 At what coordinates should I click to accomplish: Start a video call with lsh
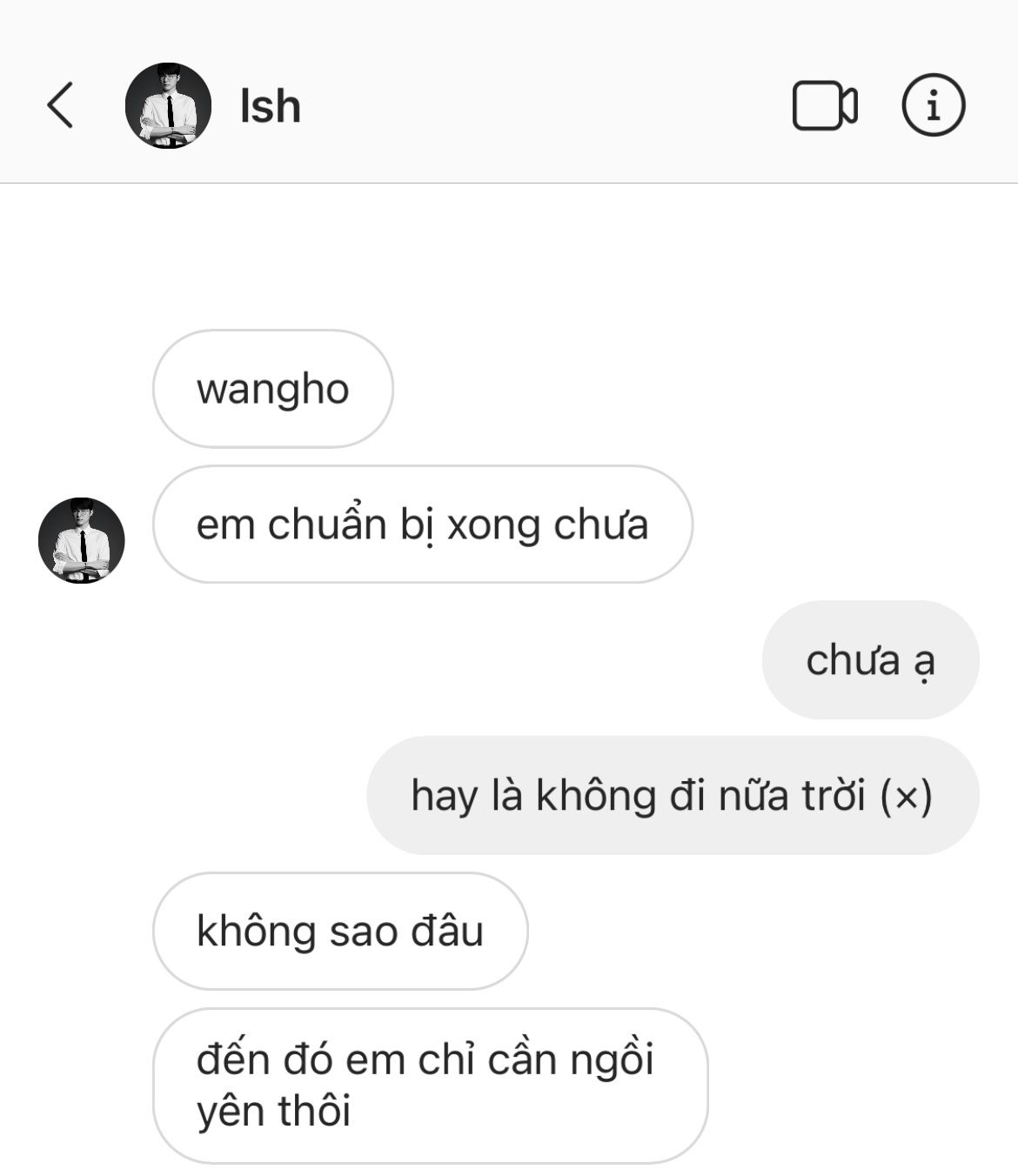[x=824, y=105]
